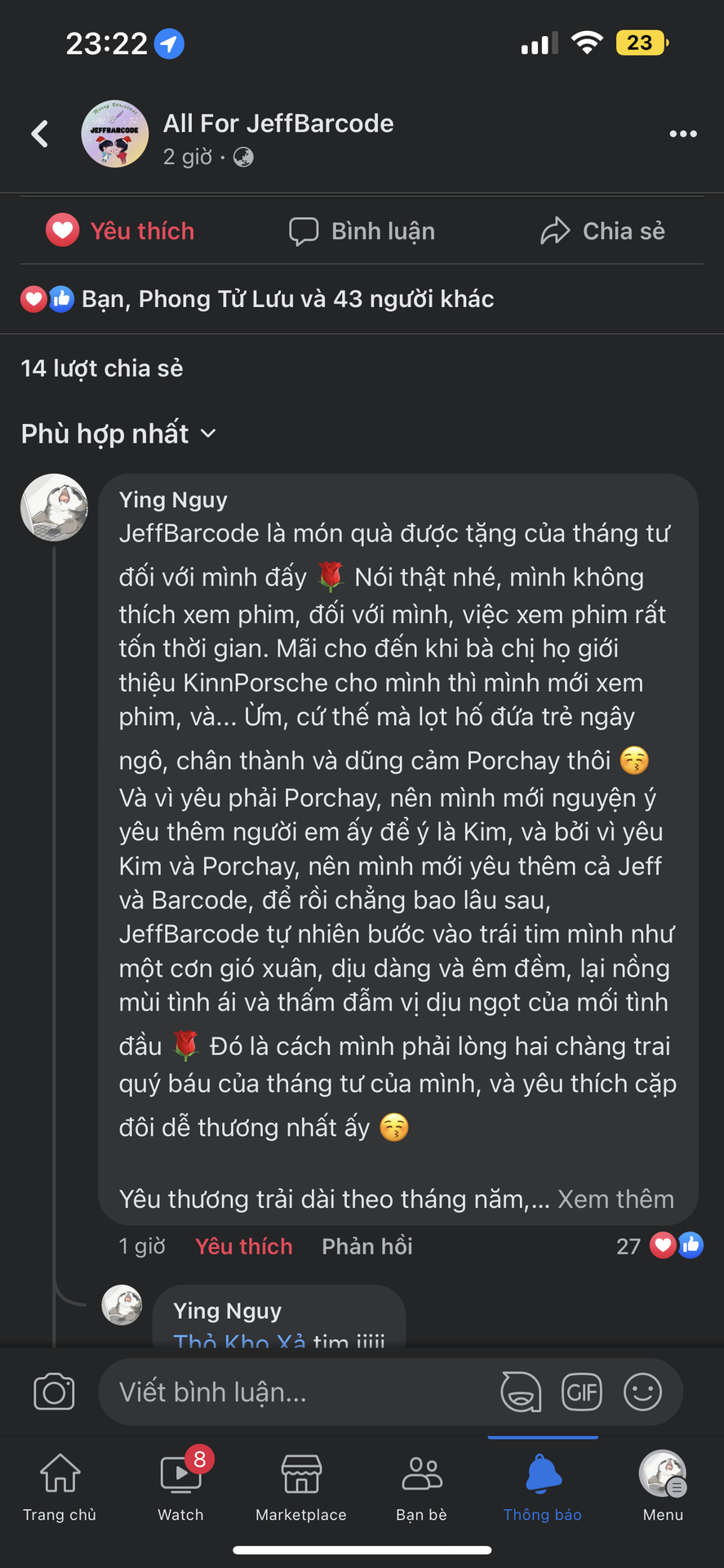Open the All For JeffBarcode page
This screenshot has width=724, height=1568.
(x=278, y=123)
